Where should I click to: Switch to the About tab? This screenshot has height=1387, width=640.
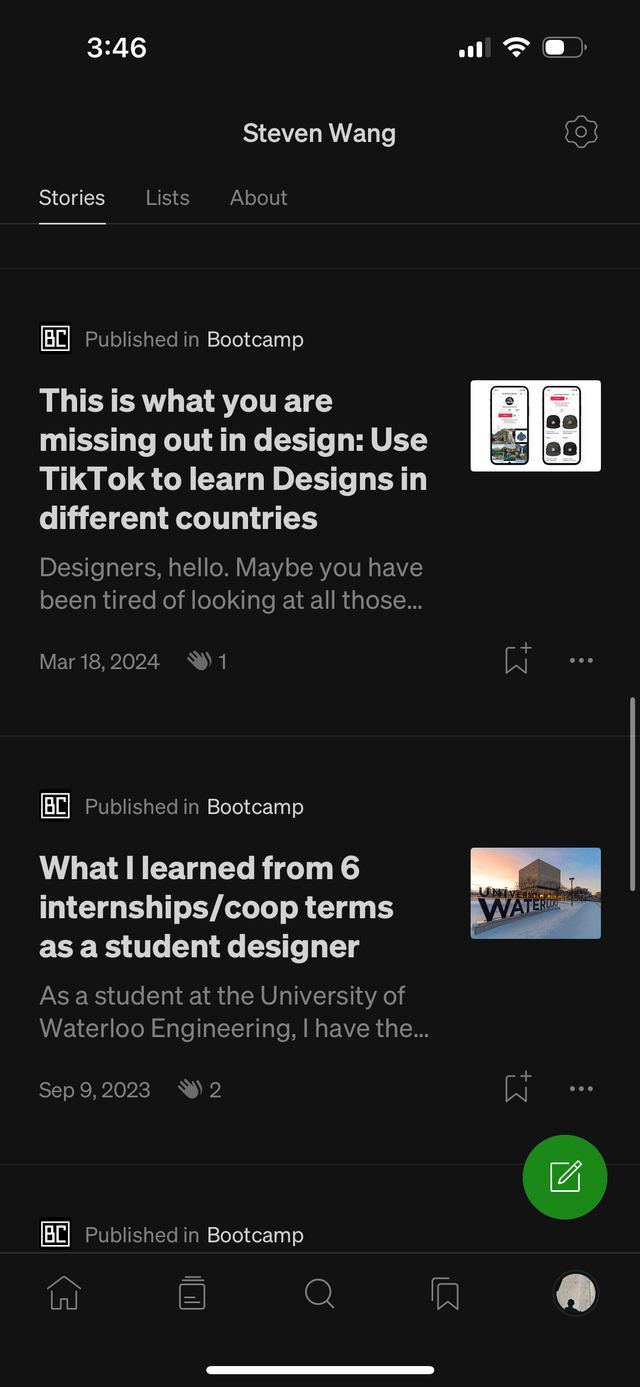(258, 198)
